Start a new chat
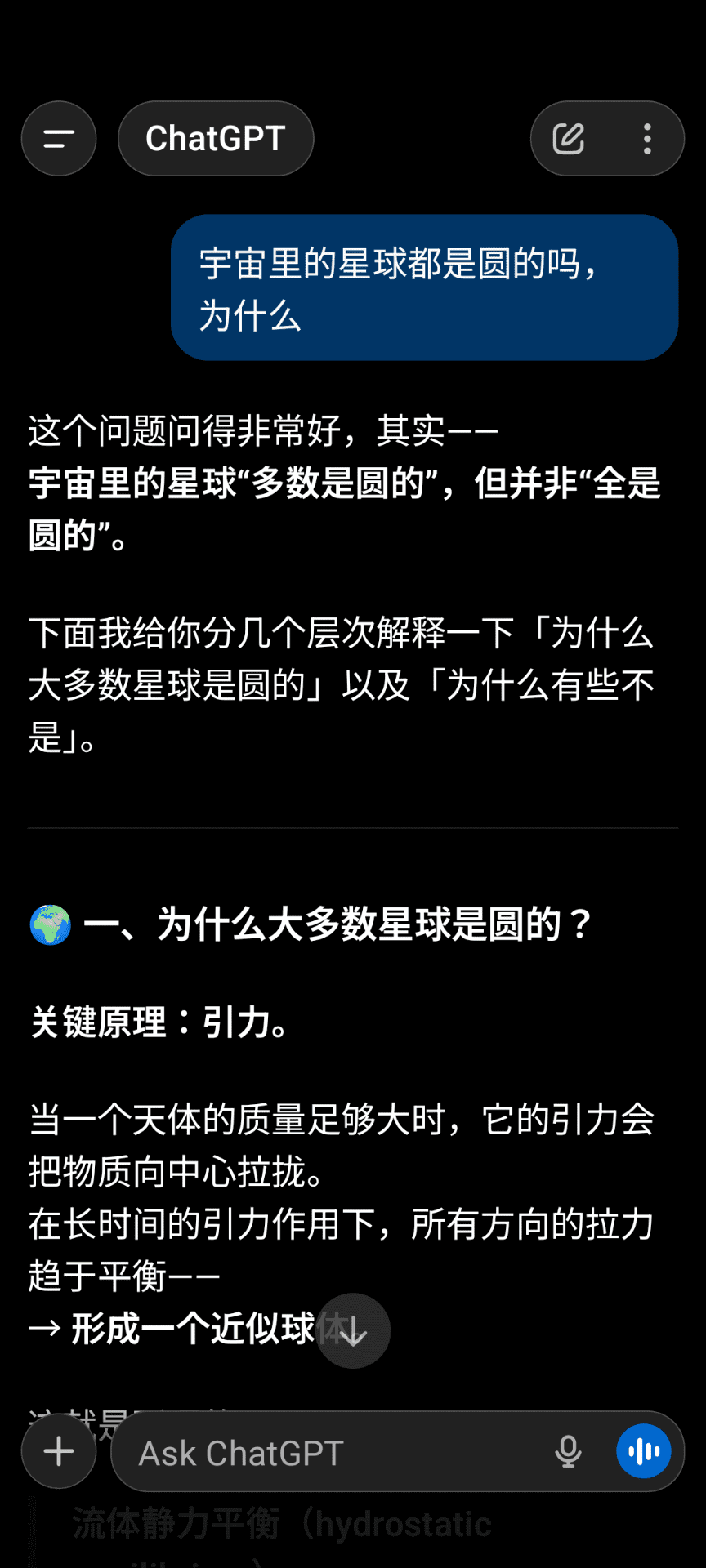 click(569, 139)
